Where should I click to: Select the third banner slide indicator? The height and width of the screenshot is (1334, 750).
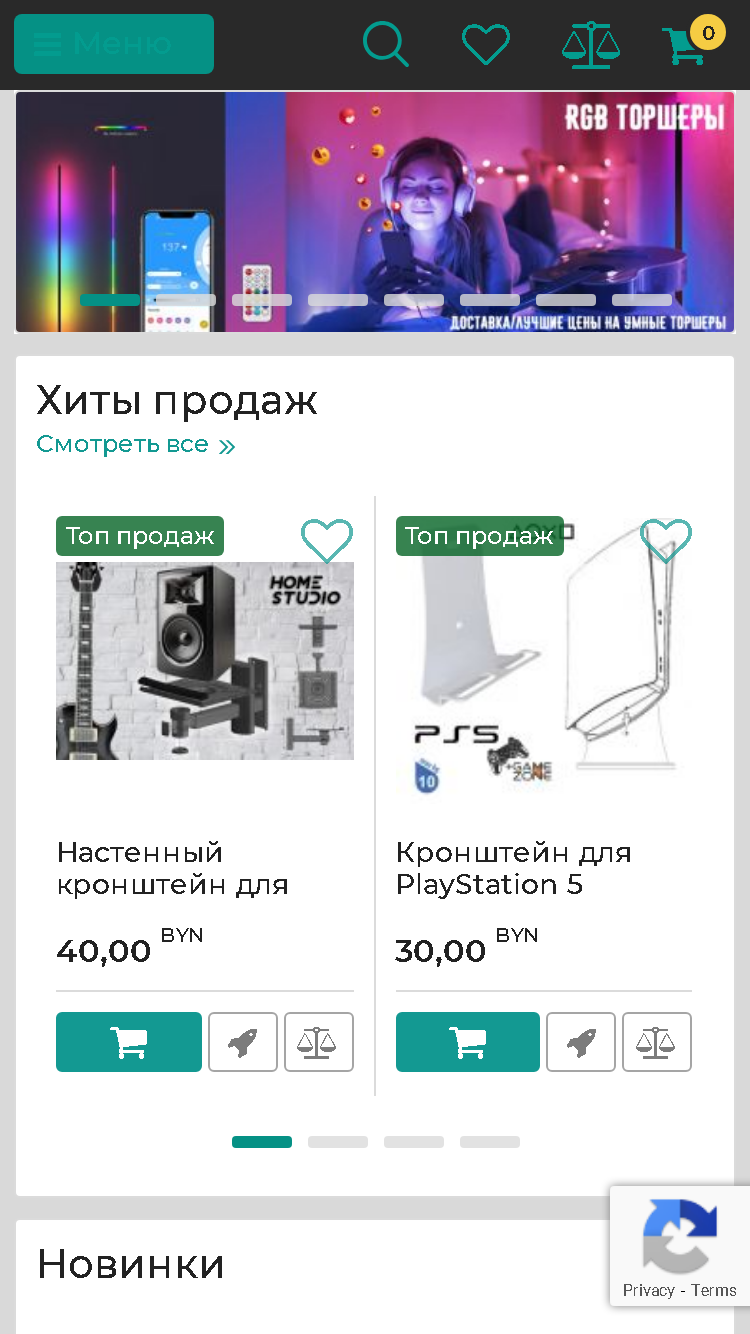click(x=262, y=300)
